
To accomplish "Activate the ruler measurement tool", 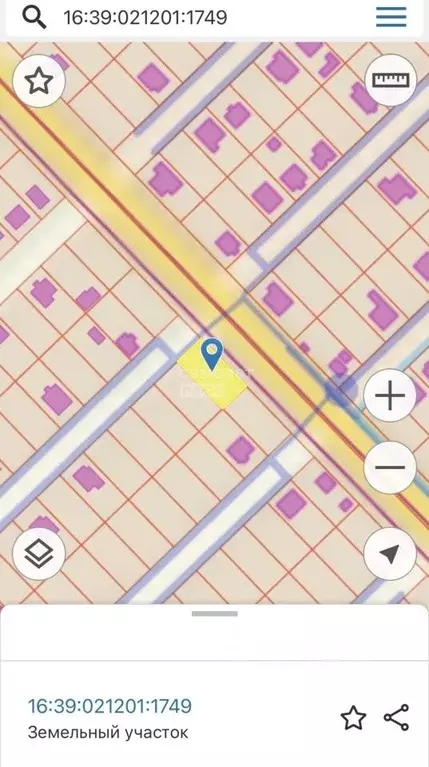I will pyautogui.click(x=390, y=80).
